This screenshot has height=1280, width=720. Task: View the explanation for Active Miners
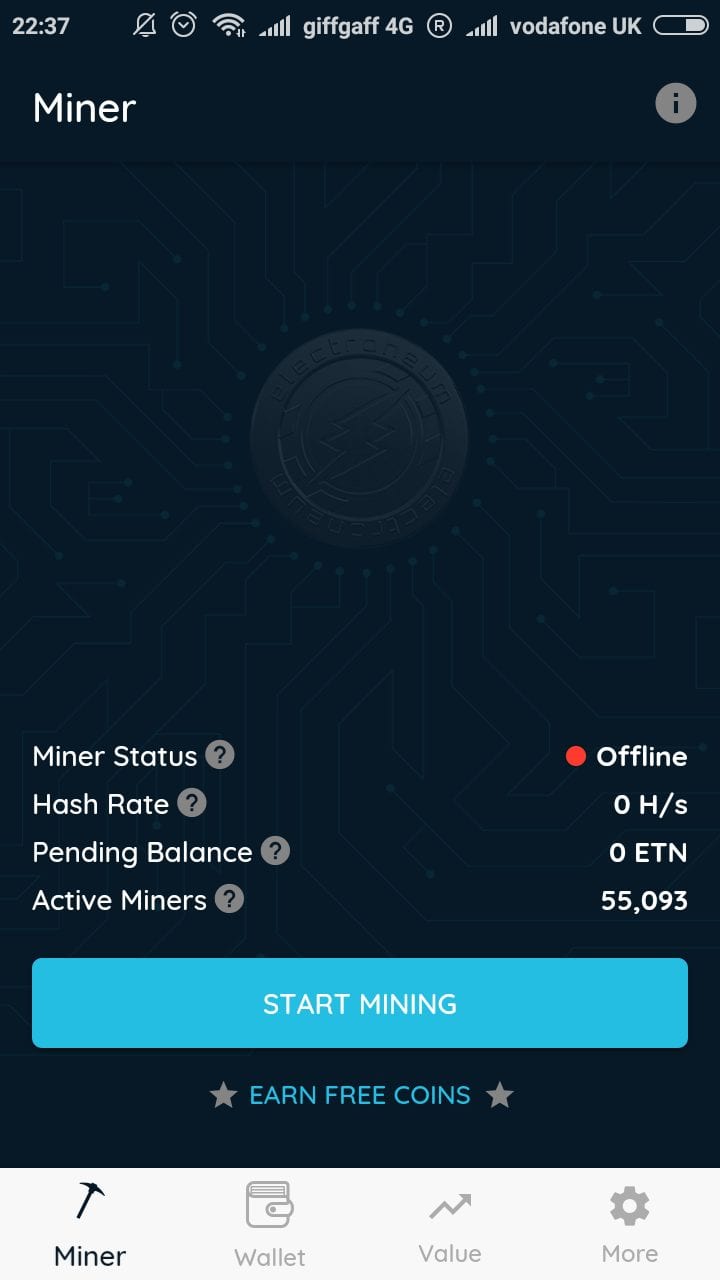229,899
